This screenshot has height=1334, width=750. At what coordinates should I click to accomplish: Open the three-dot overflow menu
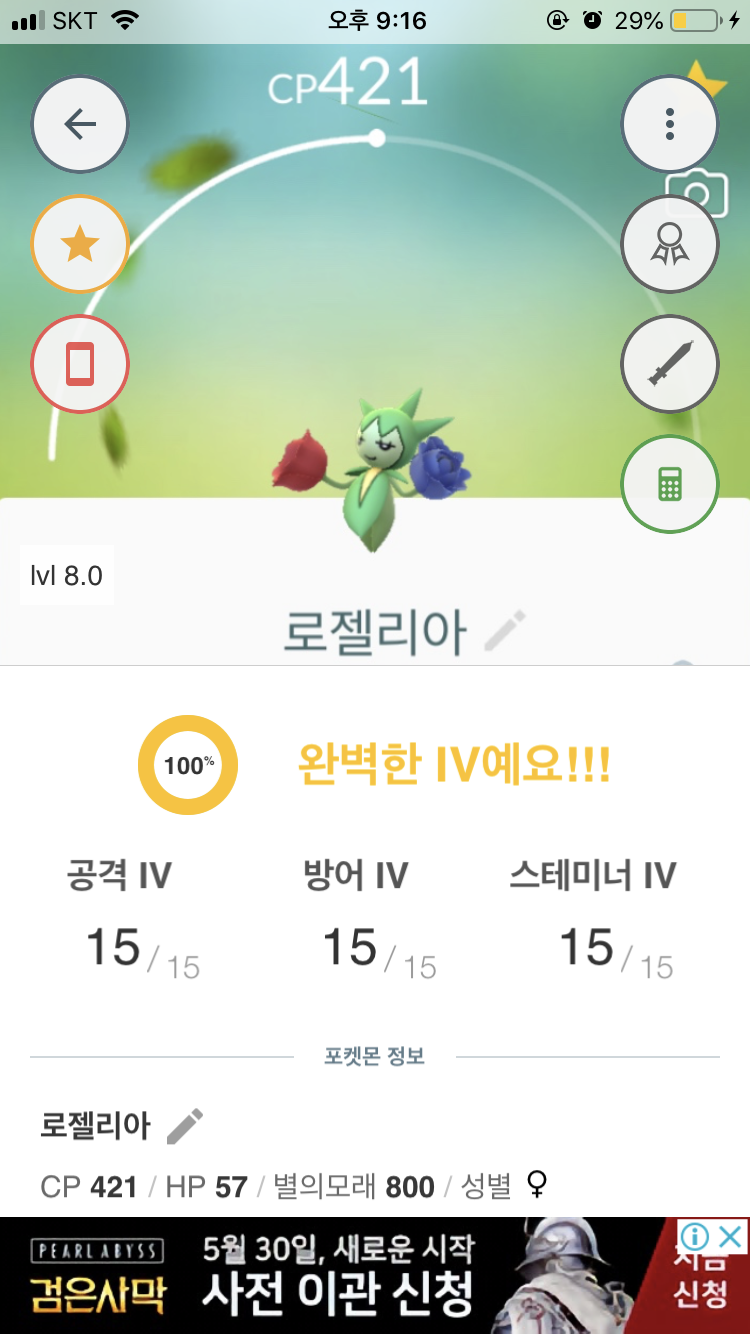(x=669, y=124)
